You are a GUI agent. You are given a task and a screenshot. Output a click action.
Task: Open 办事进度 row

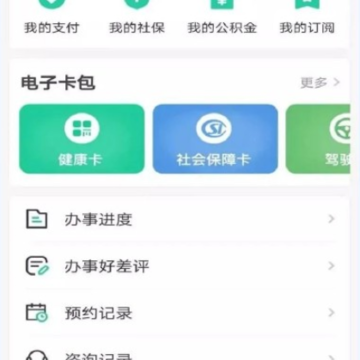180,220
